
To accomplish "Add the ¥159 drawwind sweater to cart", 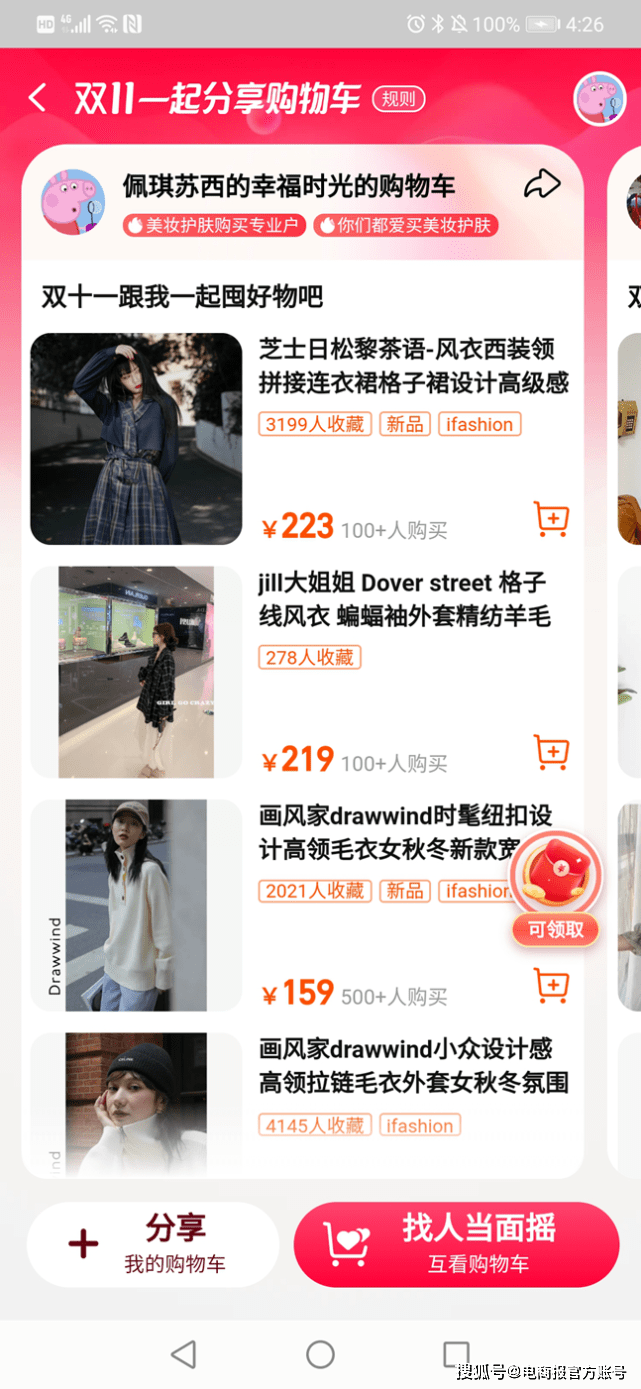I will [x=551, y=985].
